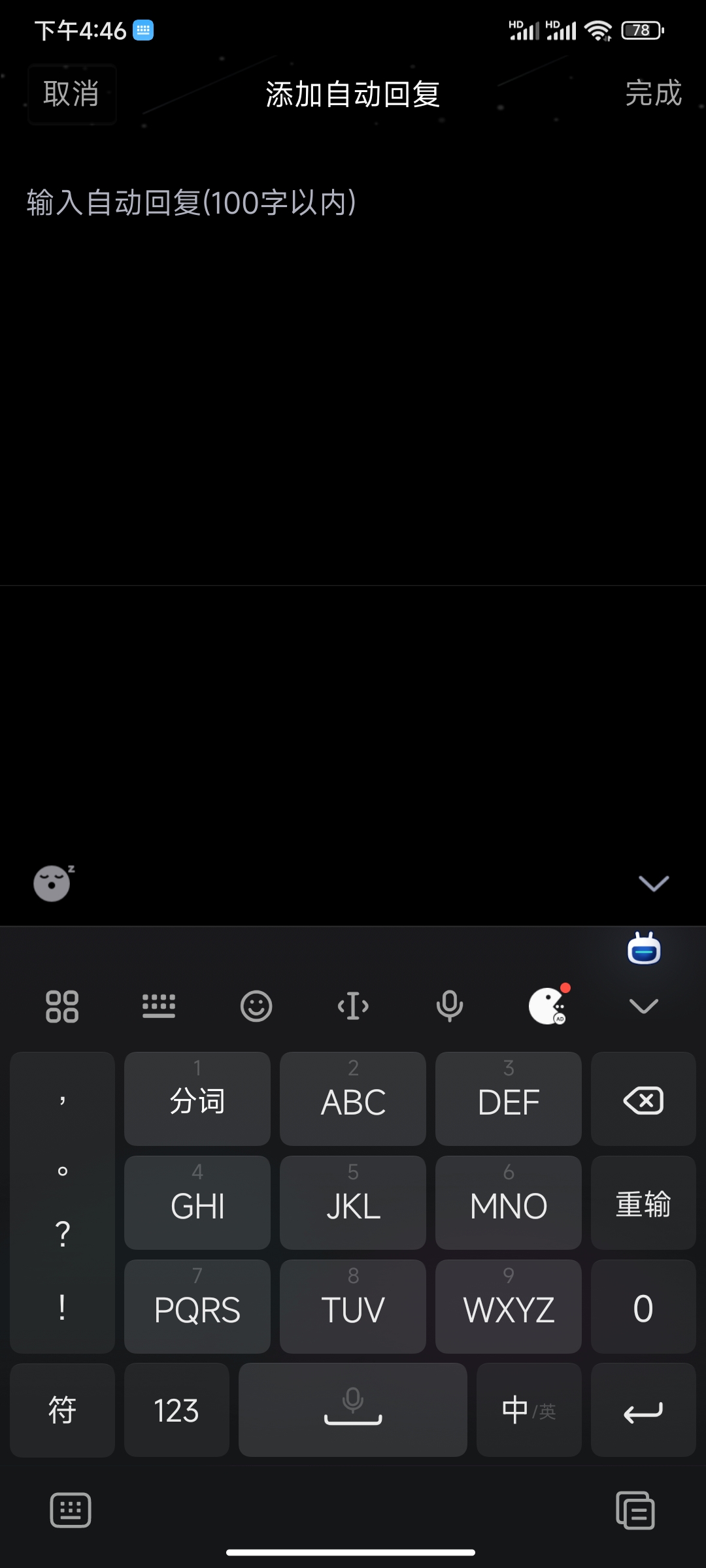Tap the backspace key
This screenshot has height=1568, width=706.
click(643, 1100)
